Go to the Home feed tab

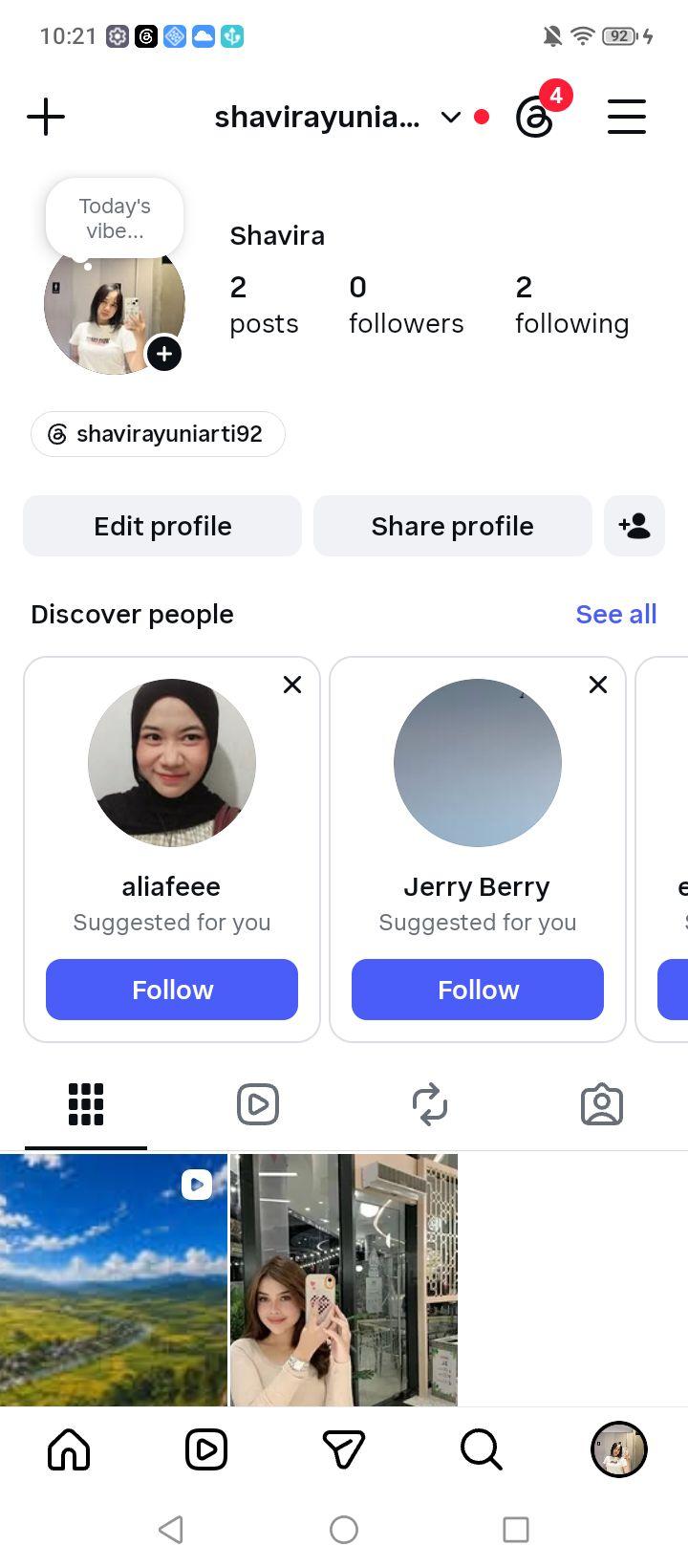pyautogui.click(x=69, y=1450)
